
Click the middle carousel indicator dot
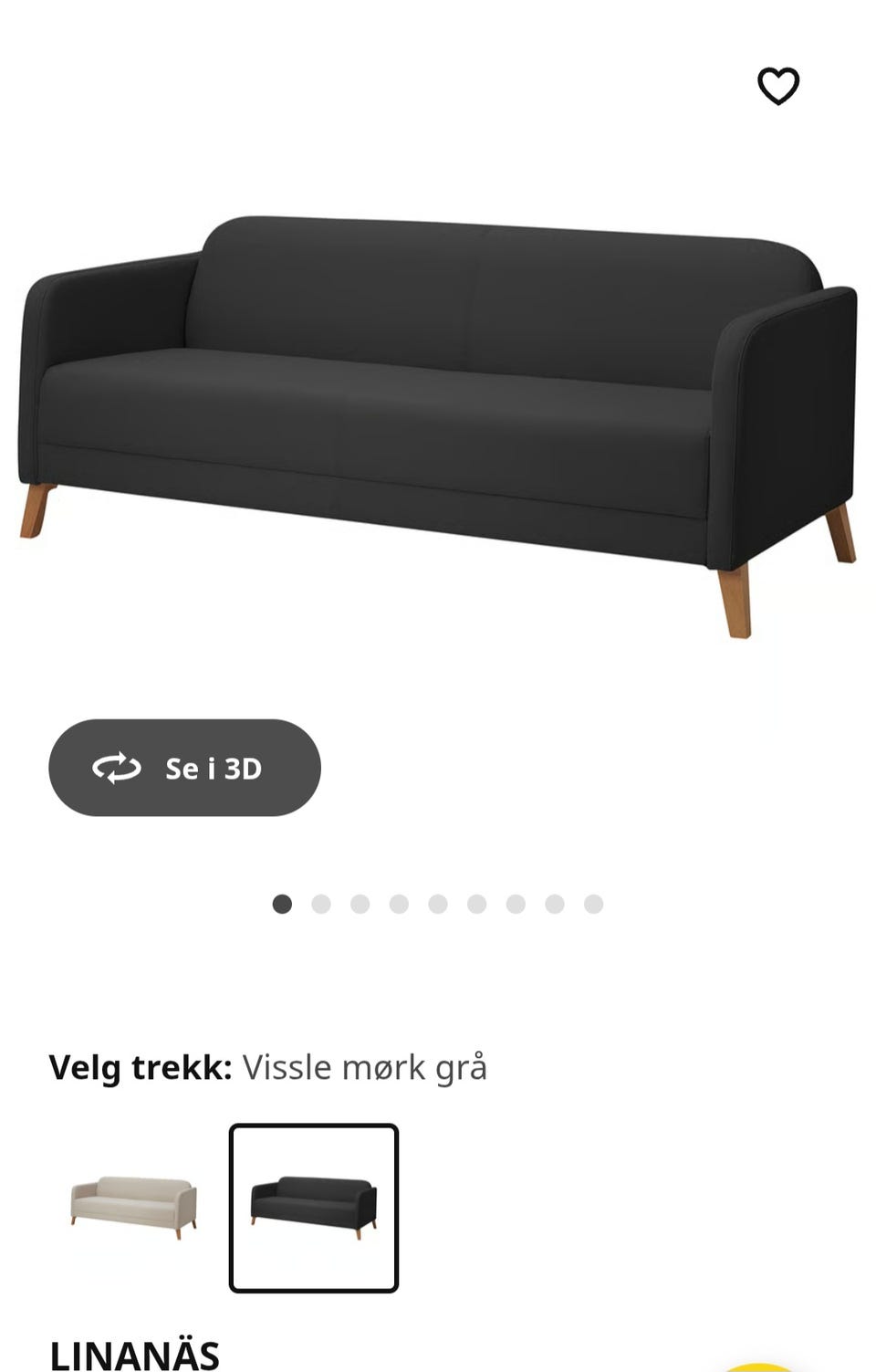437,904
